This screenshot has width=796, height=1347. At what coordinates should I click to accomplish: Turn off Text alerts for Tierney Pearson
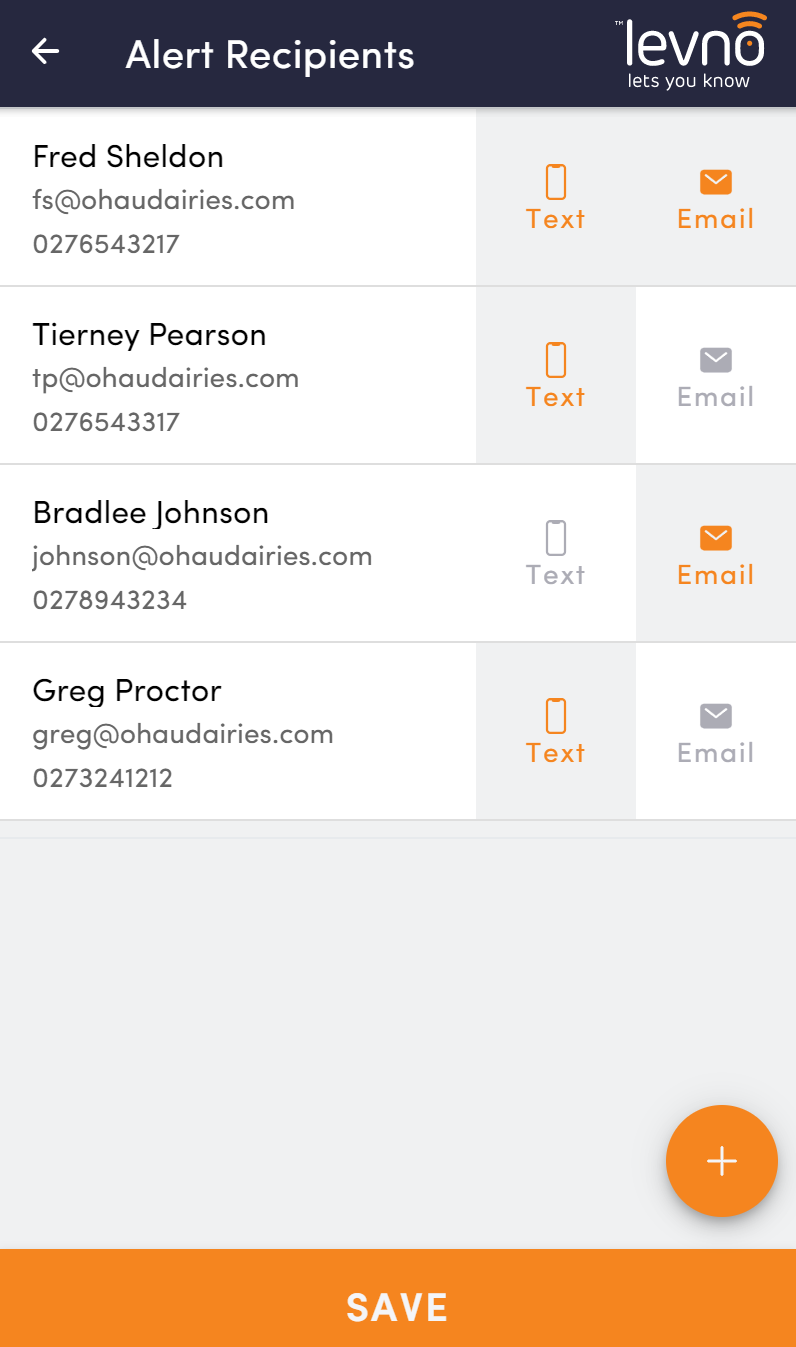556,375
